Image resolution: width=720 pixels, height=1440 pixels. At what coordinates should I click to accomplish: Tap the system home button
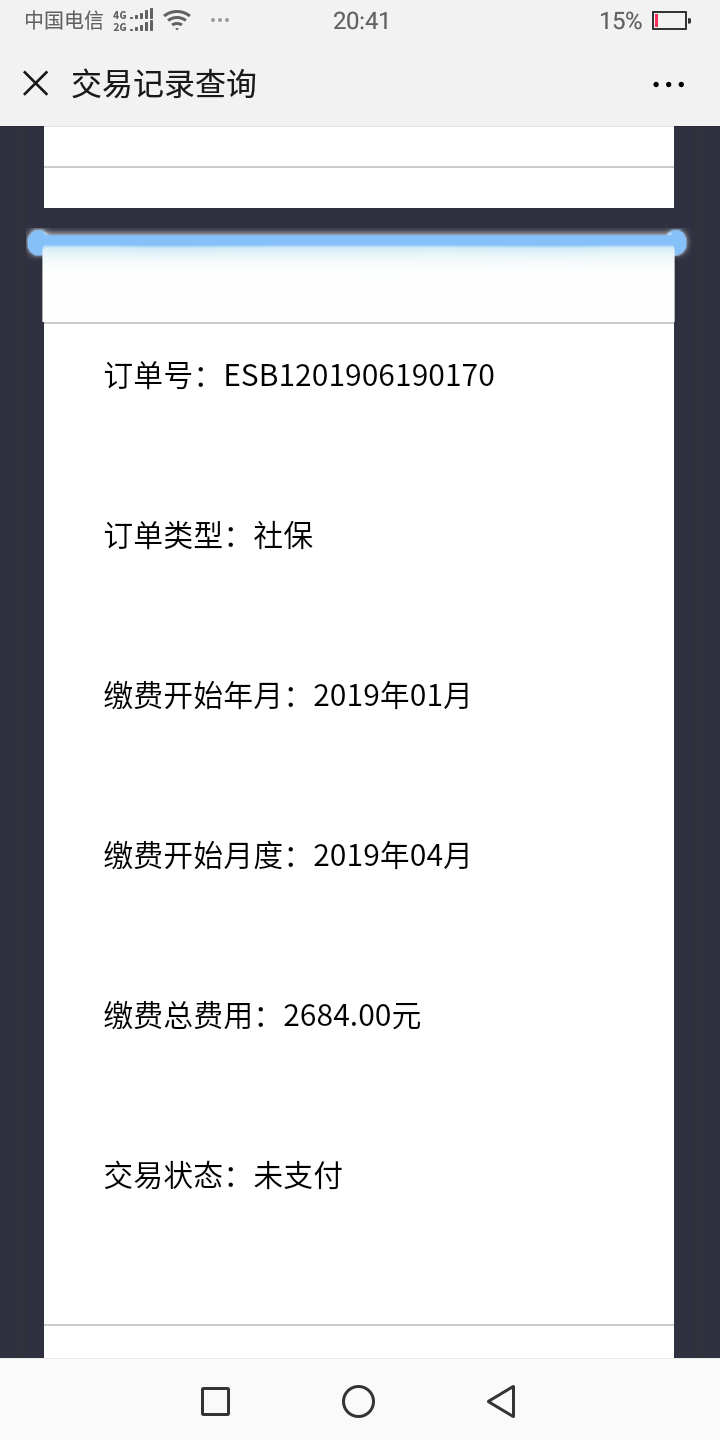(x=358, y=1401)
